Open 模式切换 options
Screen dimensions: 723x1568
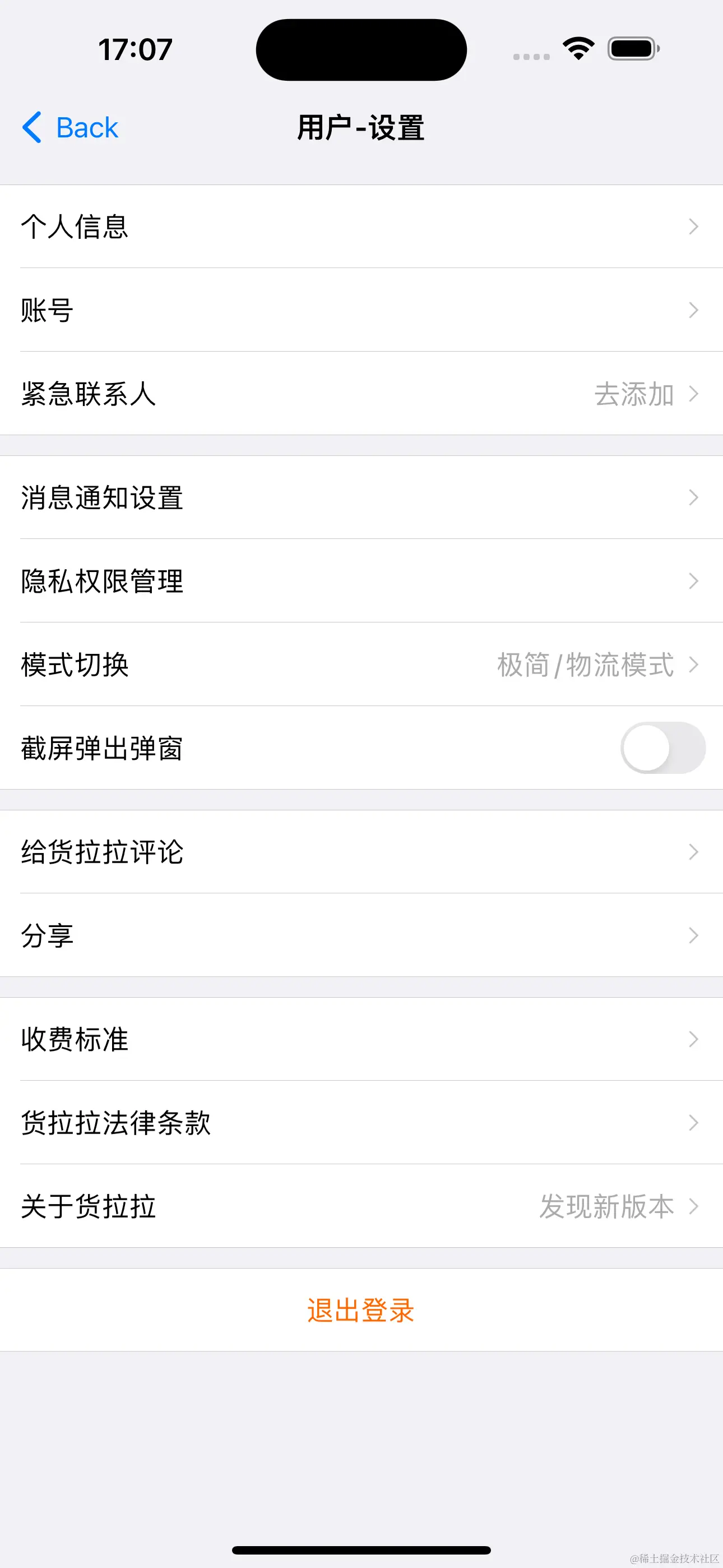click(x=361, y=664)
